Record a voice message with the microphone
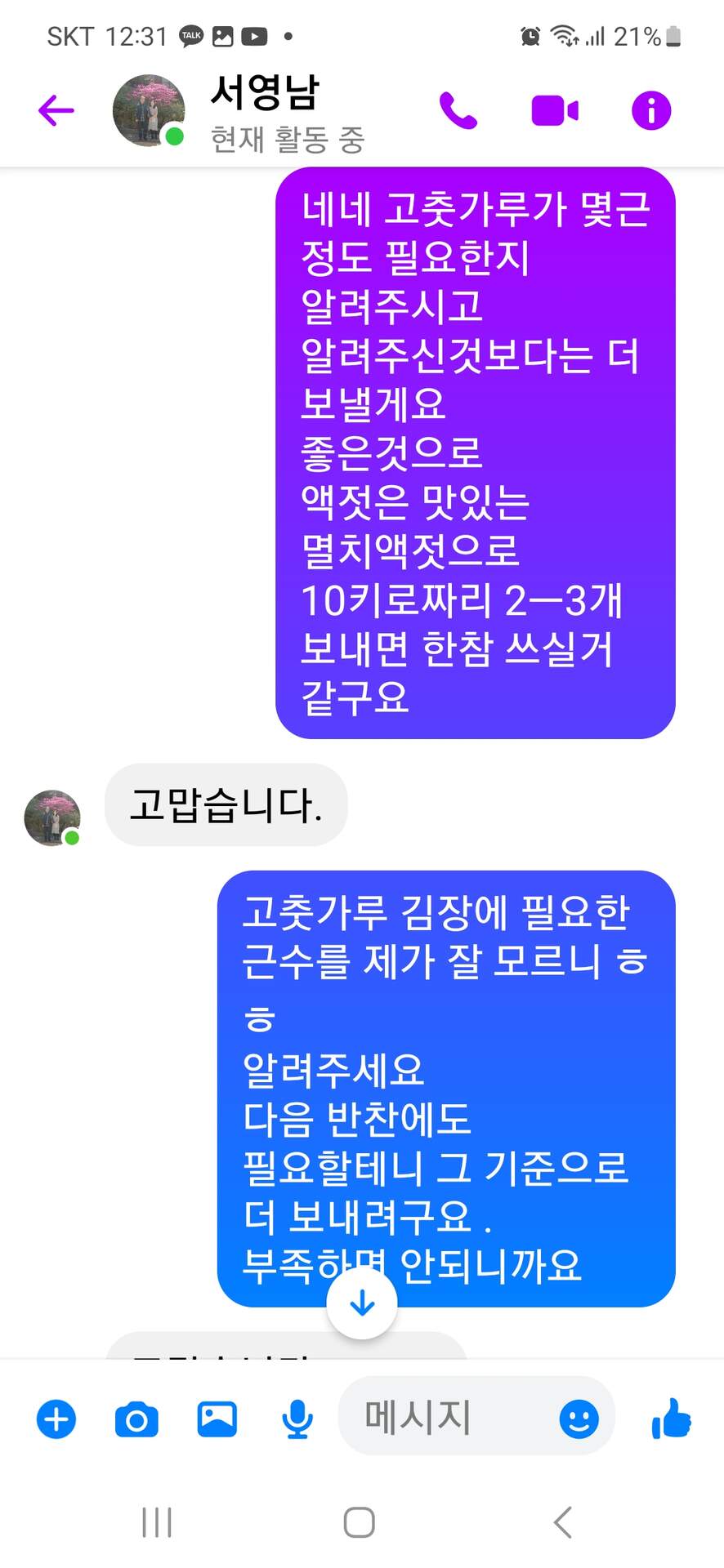The height and width of the screenshot is (1568, 724). click(297, 1419)
